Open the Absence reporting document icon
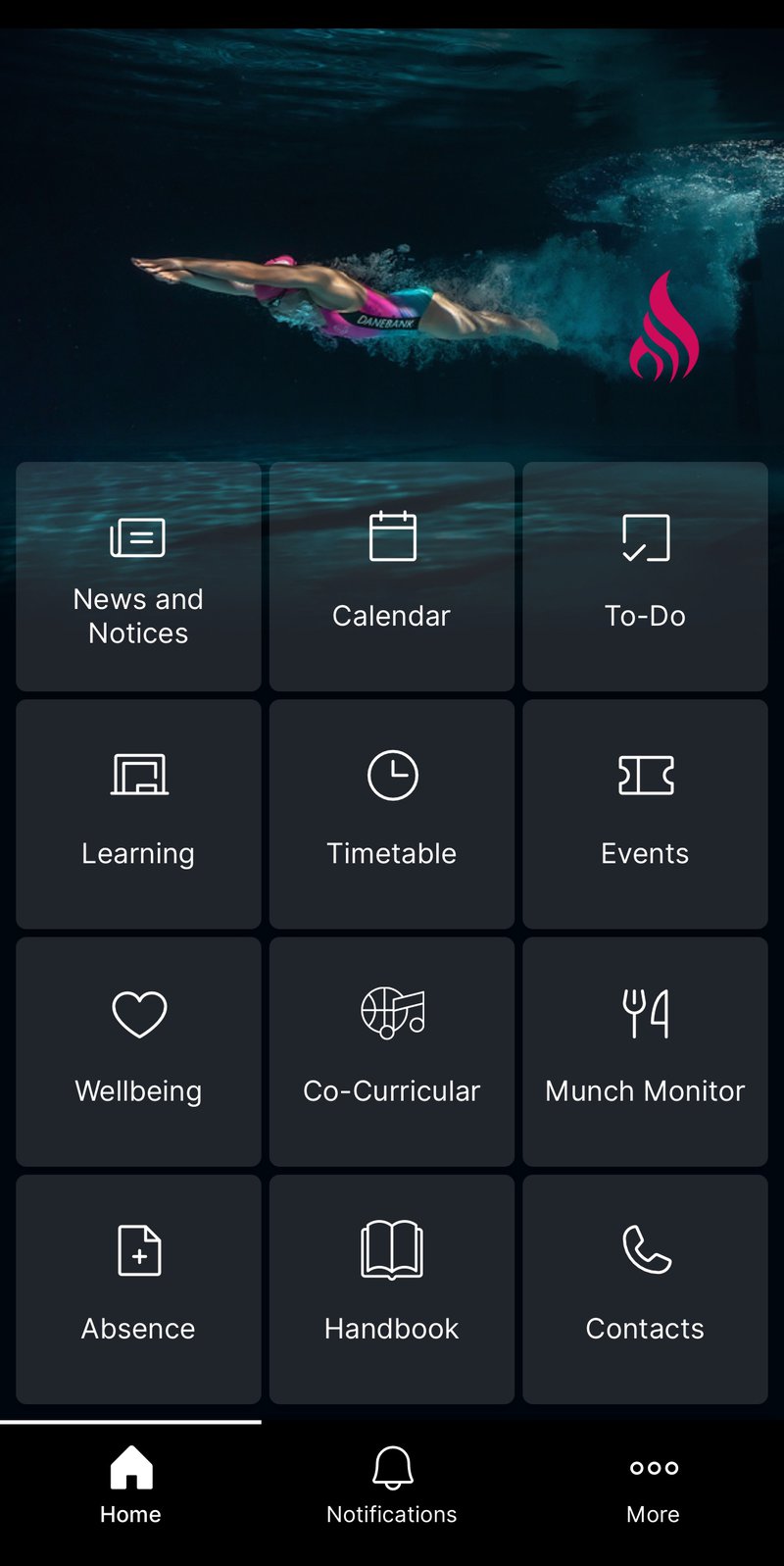This screenshot has width=784, height=1566. [137, 1249]
